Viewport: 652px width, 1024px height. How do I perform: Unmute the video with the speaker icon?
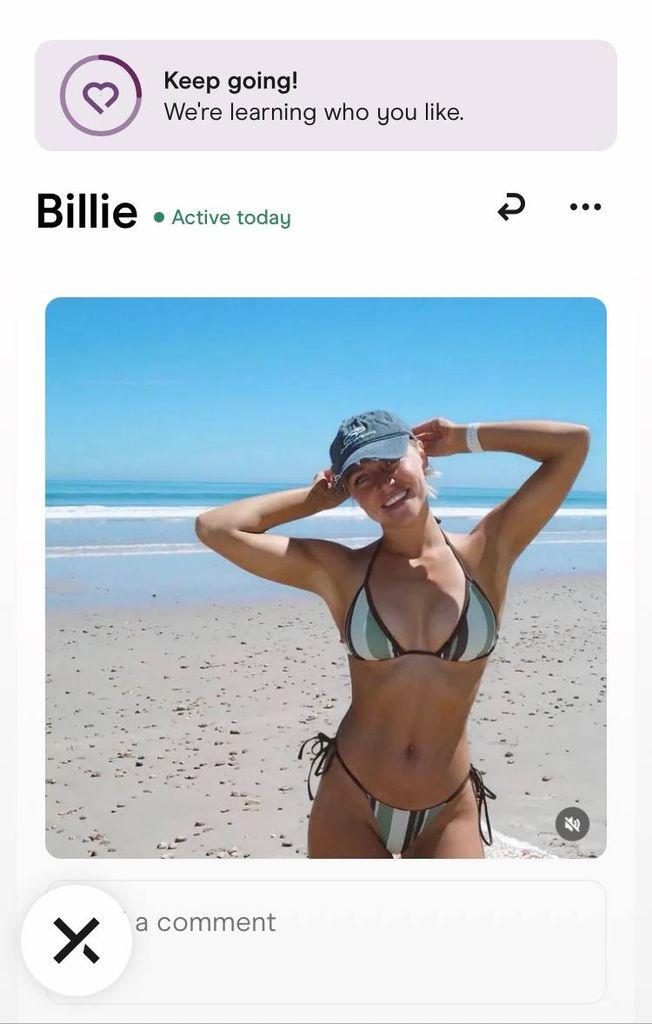click(x=572, y=824)
